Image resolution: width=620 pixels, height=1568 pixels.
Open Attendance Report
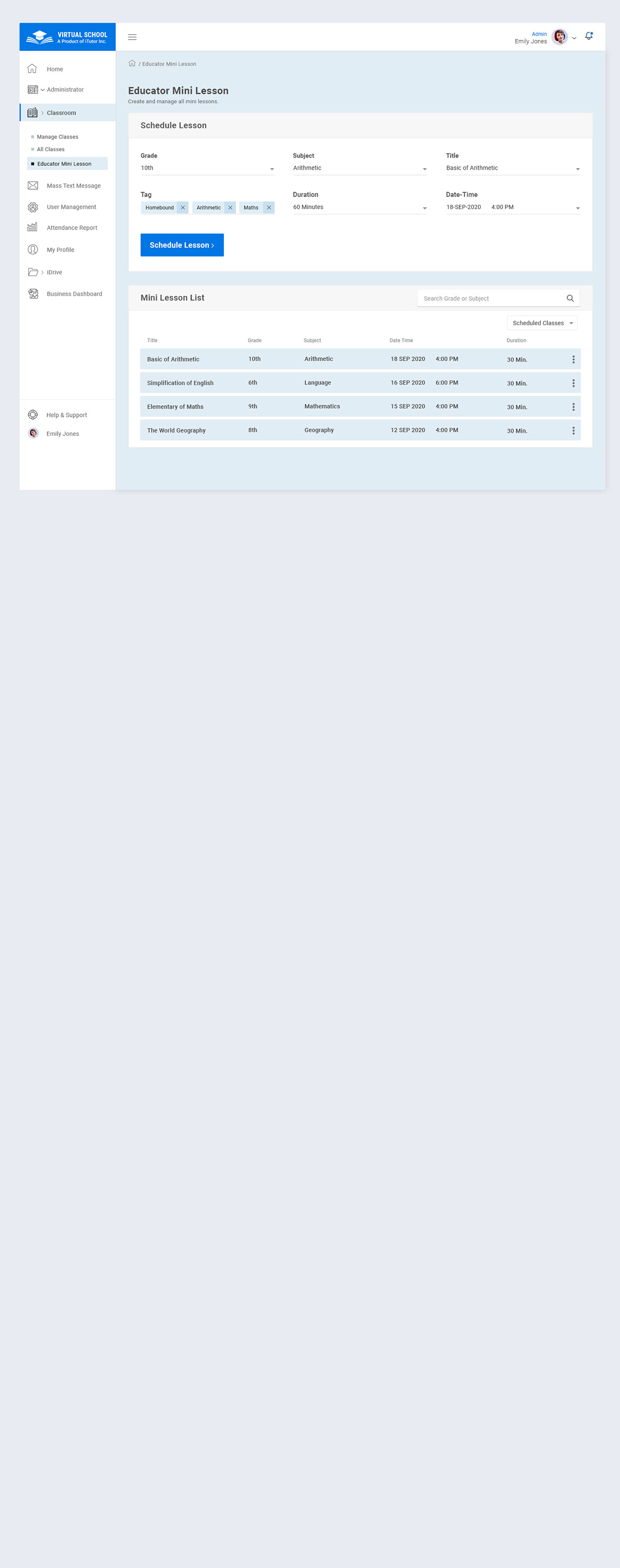72,228
